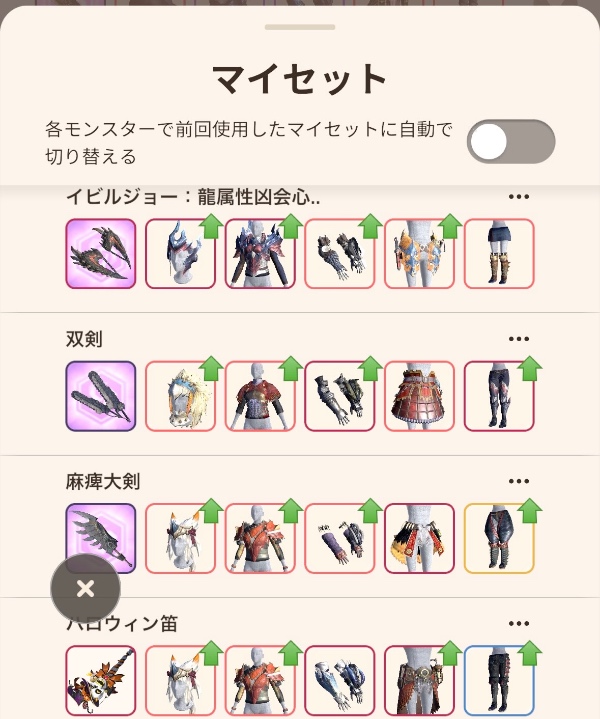Select the 双剣 weapon tile

100,396
